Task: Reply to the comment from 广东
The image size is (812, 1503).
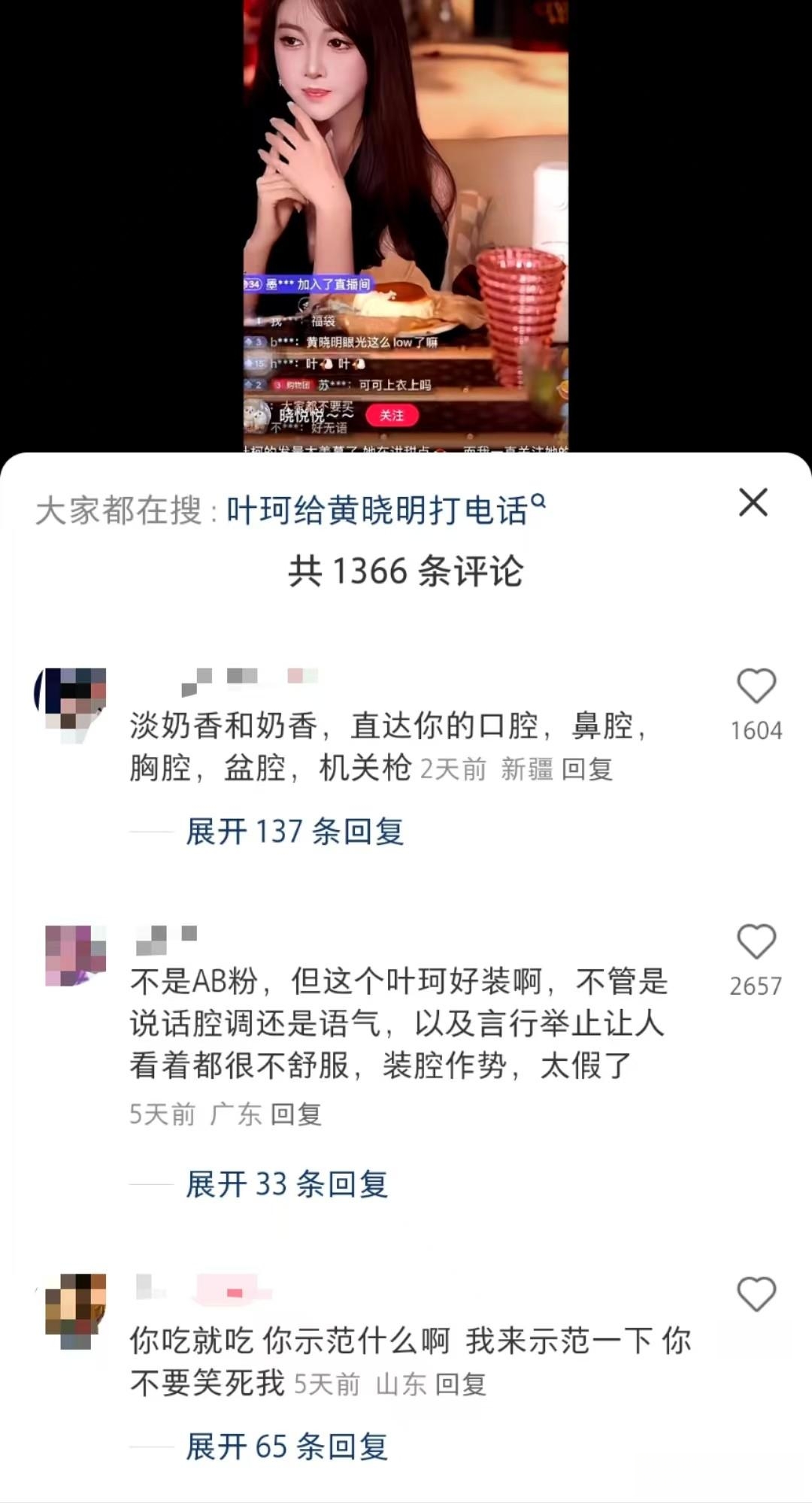Action: 295,1114
